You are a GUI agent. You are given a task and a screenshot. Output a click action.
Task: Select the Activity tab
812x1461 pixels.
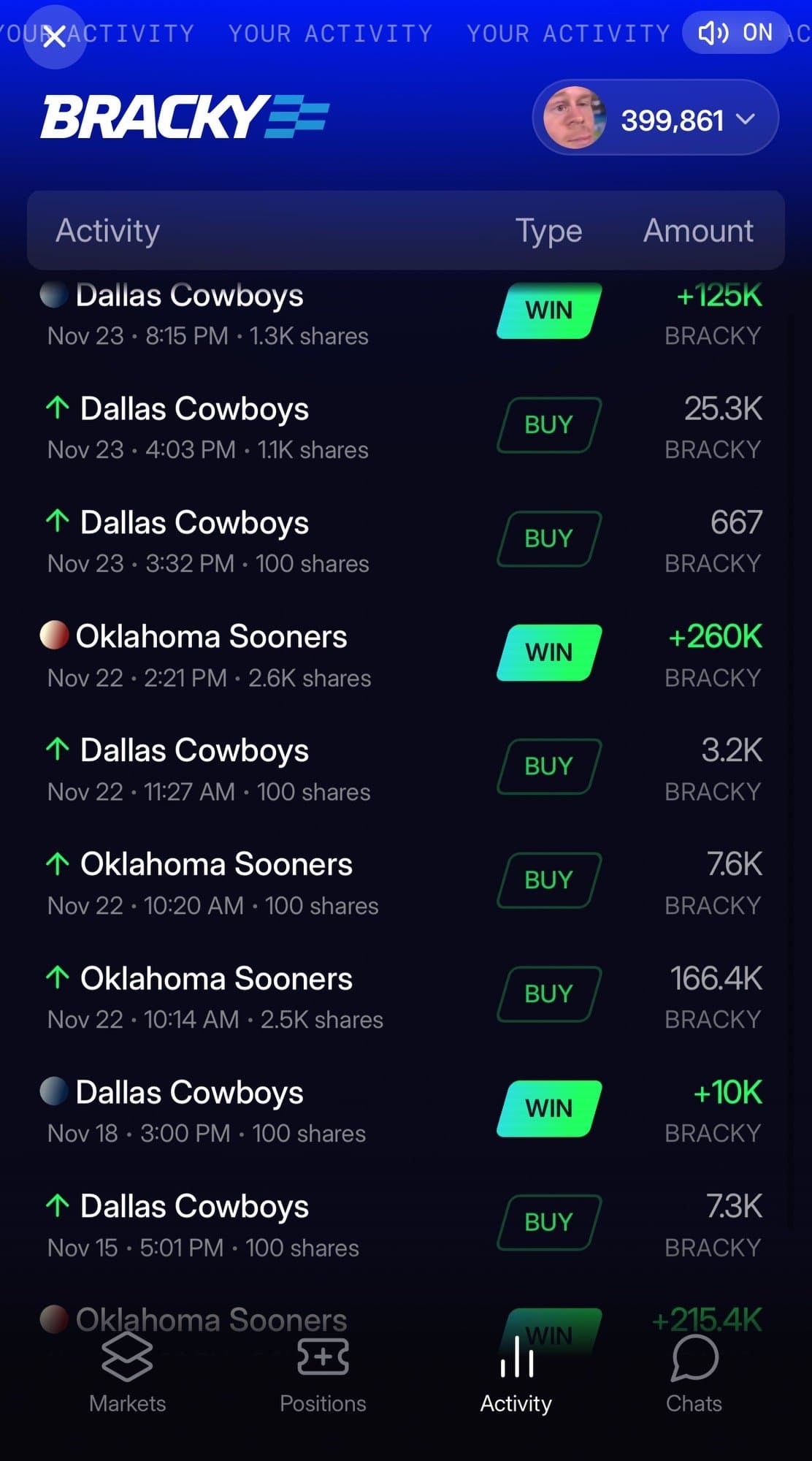click(x=516, y=1373)
